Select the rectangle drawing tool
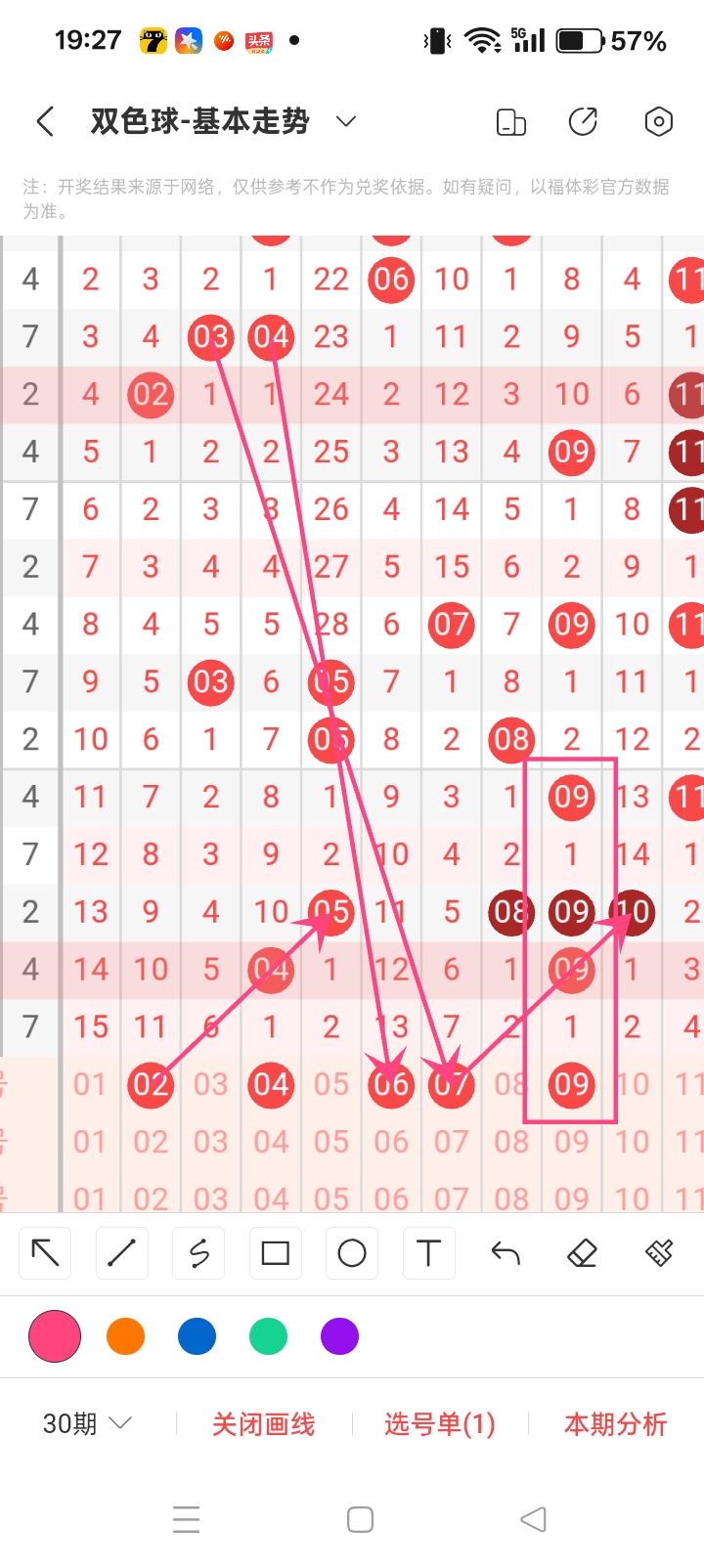The width and height of the screenshot is (704, 1568). click(x=276, y=1252)
